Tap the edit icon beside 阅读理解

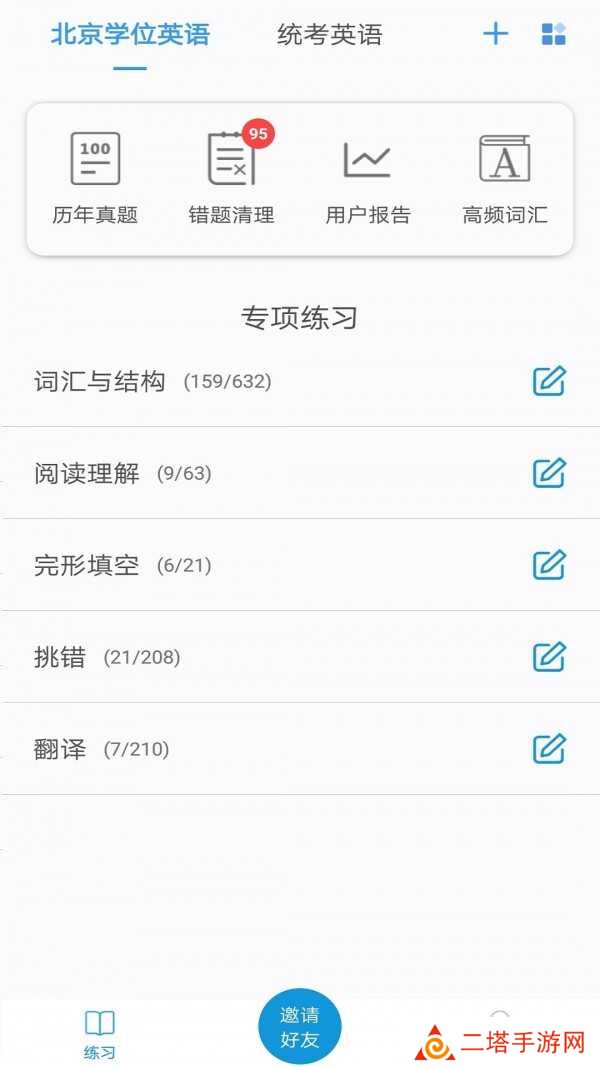(549, 473)
